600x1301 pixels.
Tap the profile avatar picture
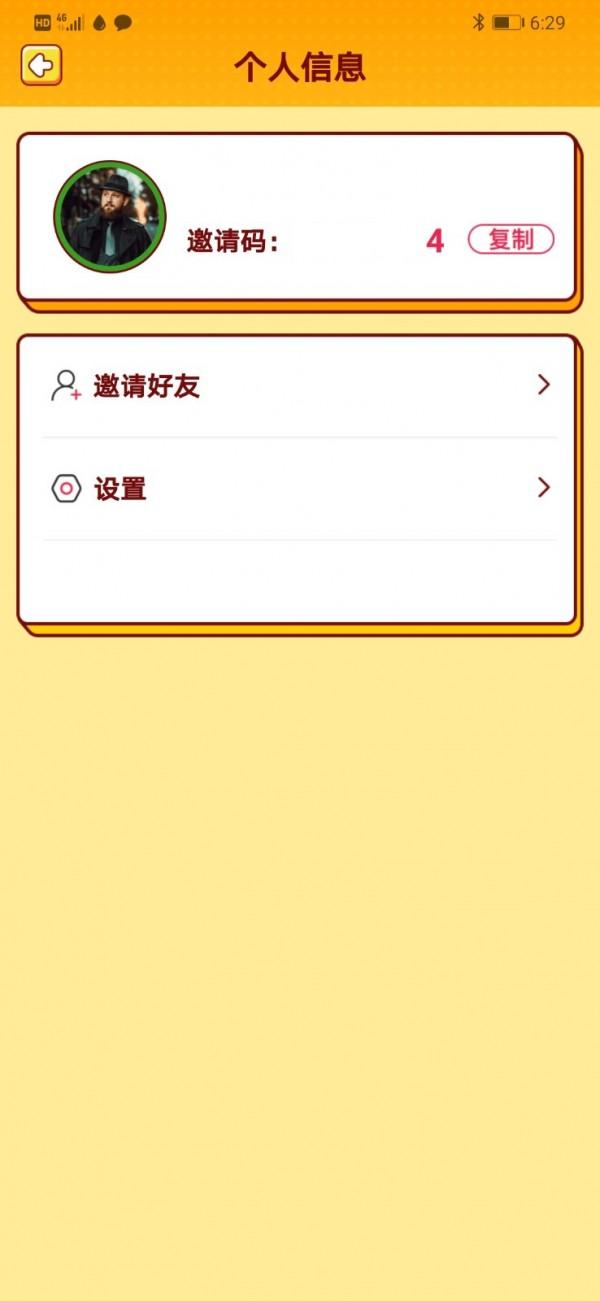click(x=109, y=217)
